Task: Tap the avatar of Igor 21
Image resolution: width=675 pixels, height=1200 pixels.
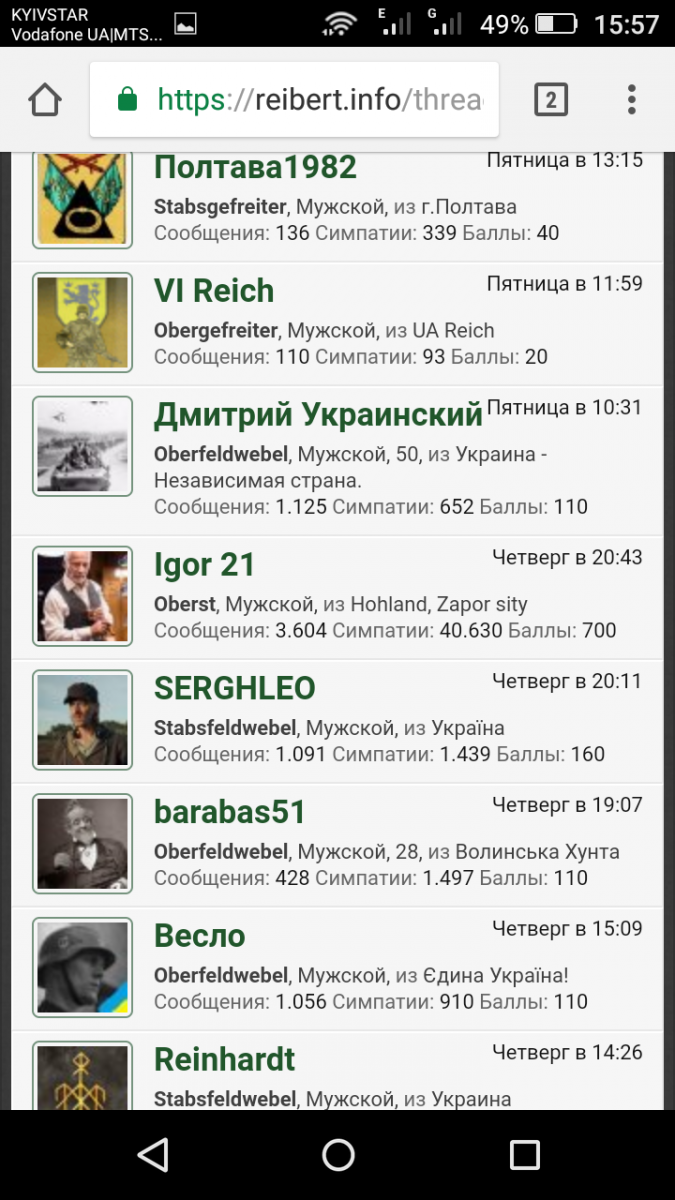Action: 83,596
